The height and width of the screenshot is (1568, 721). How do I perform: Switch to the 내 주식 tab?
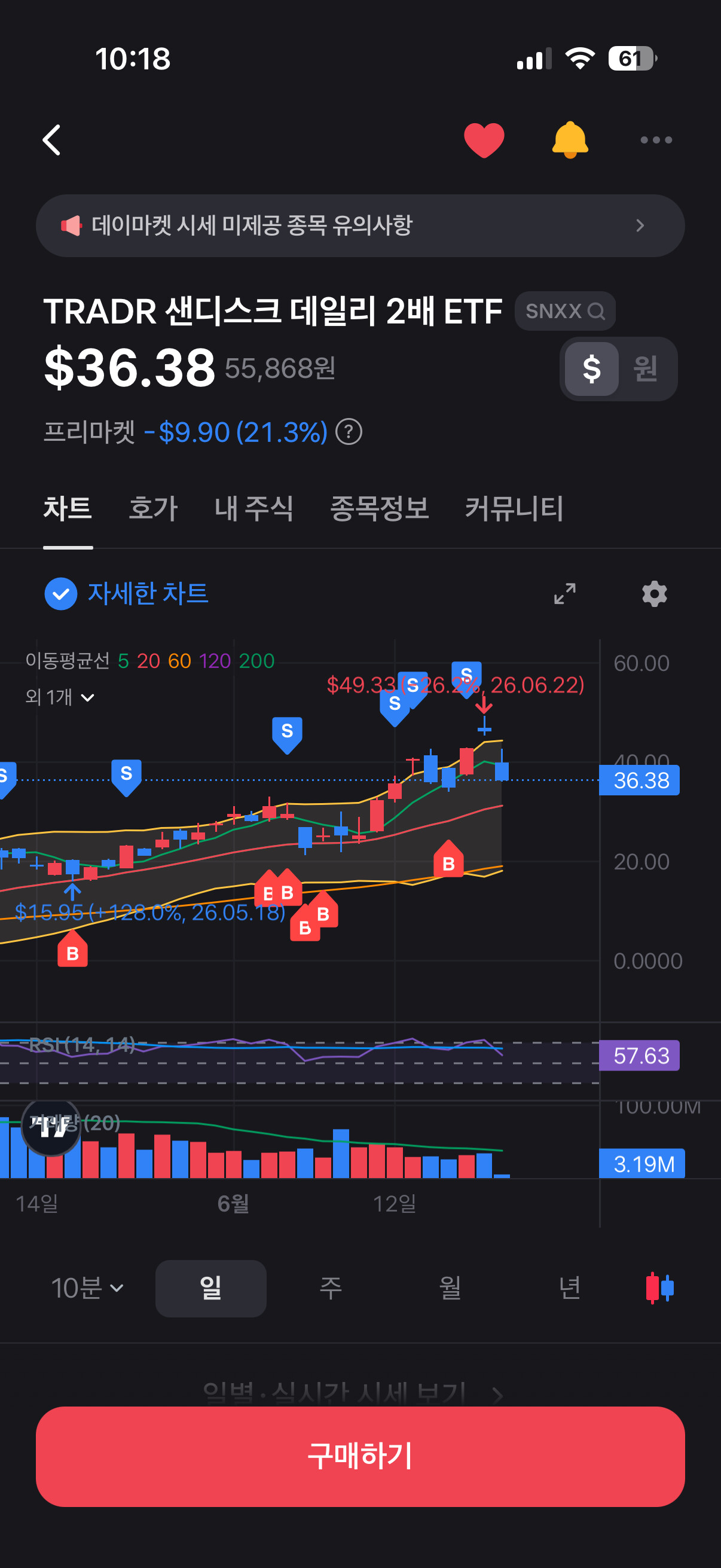click(253, 508)
